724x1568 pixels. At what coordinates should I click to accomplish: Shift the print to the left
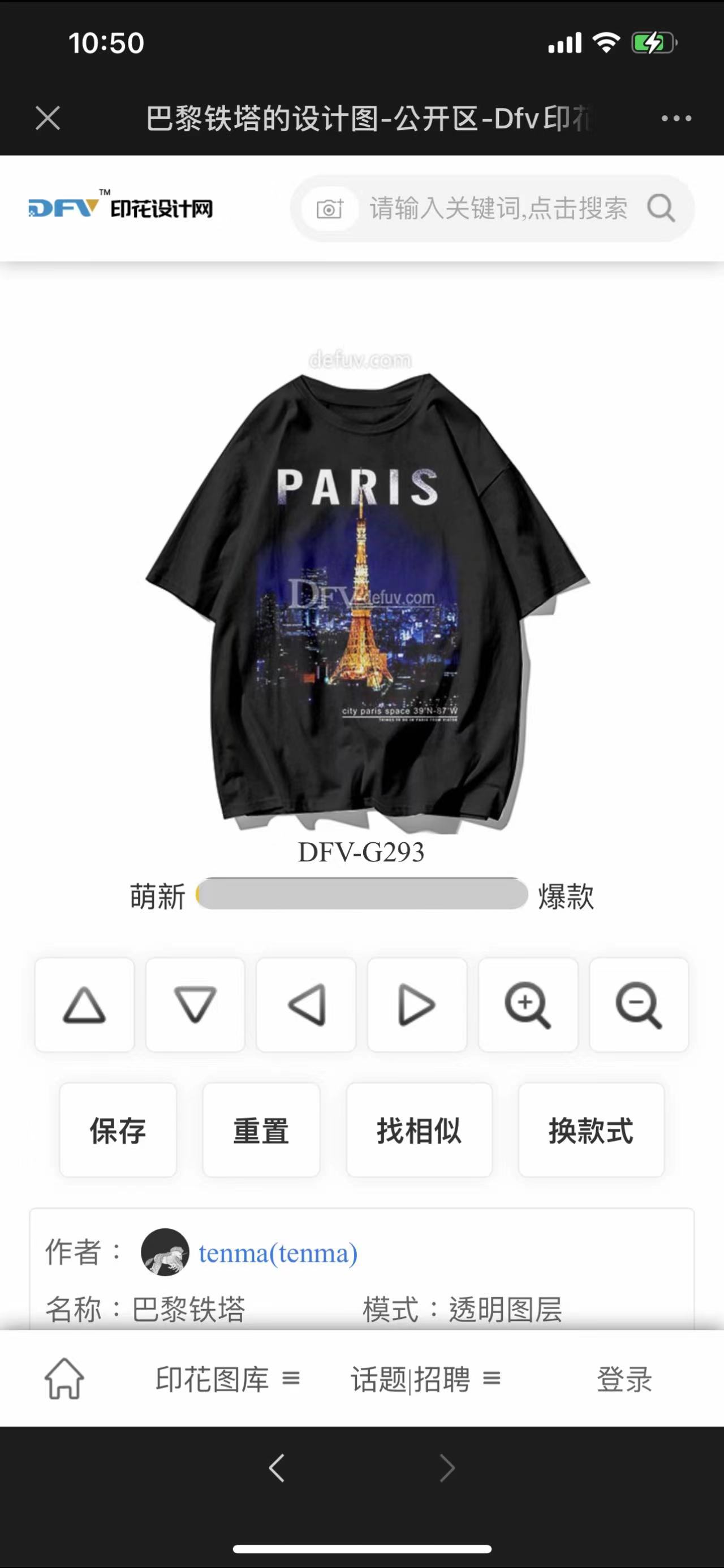[x=306, y=1005]
